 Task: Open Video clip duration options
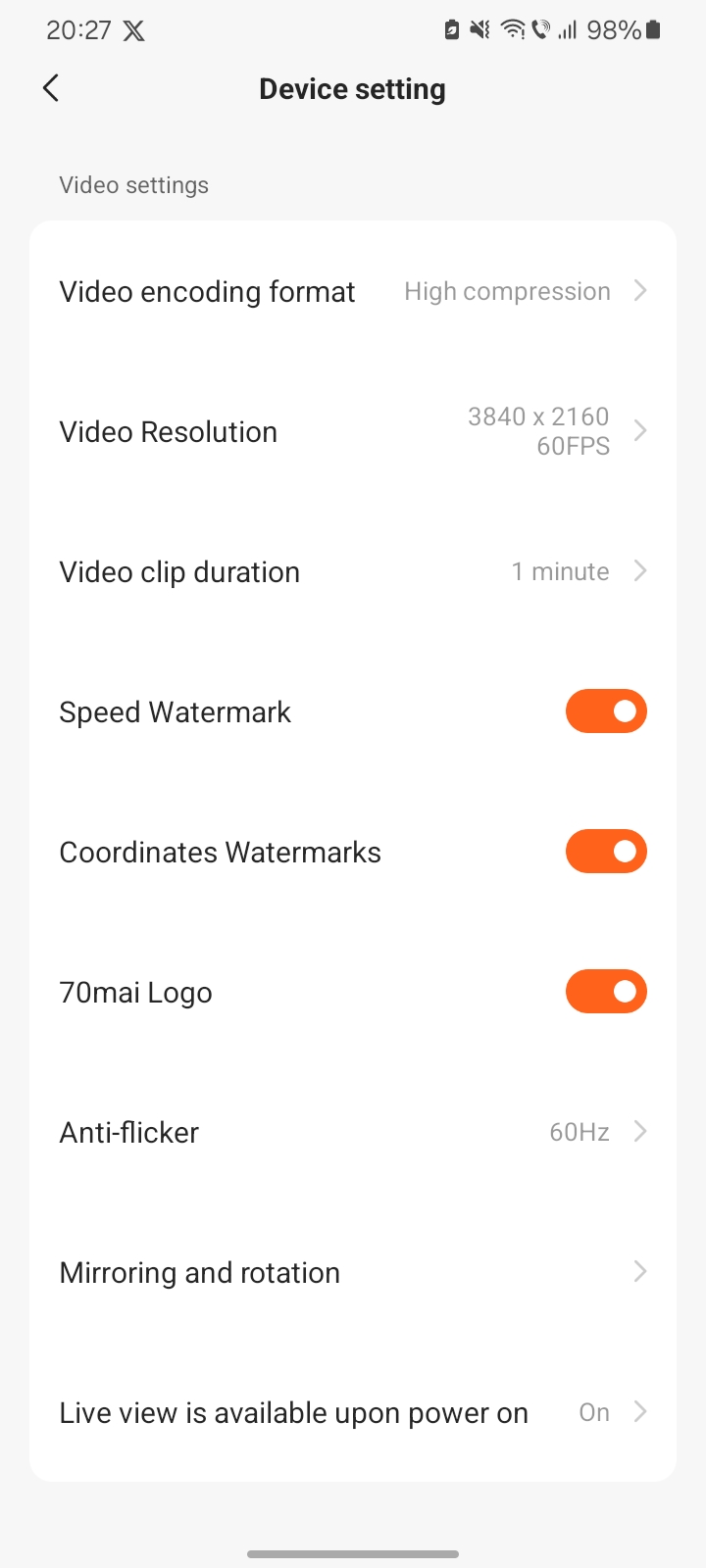click(353, 571)
